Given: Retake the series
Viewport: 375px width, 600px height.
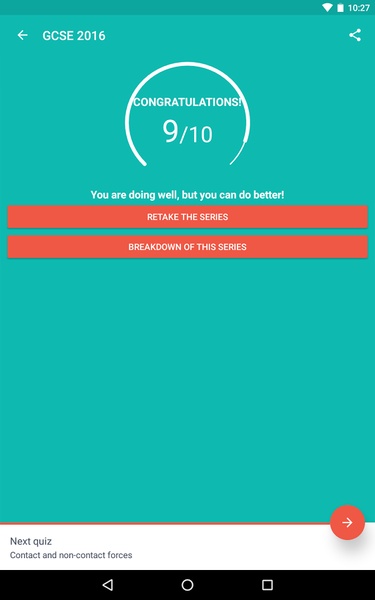Looking at the screenshot, I should coord(188,217).
